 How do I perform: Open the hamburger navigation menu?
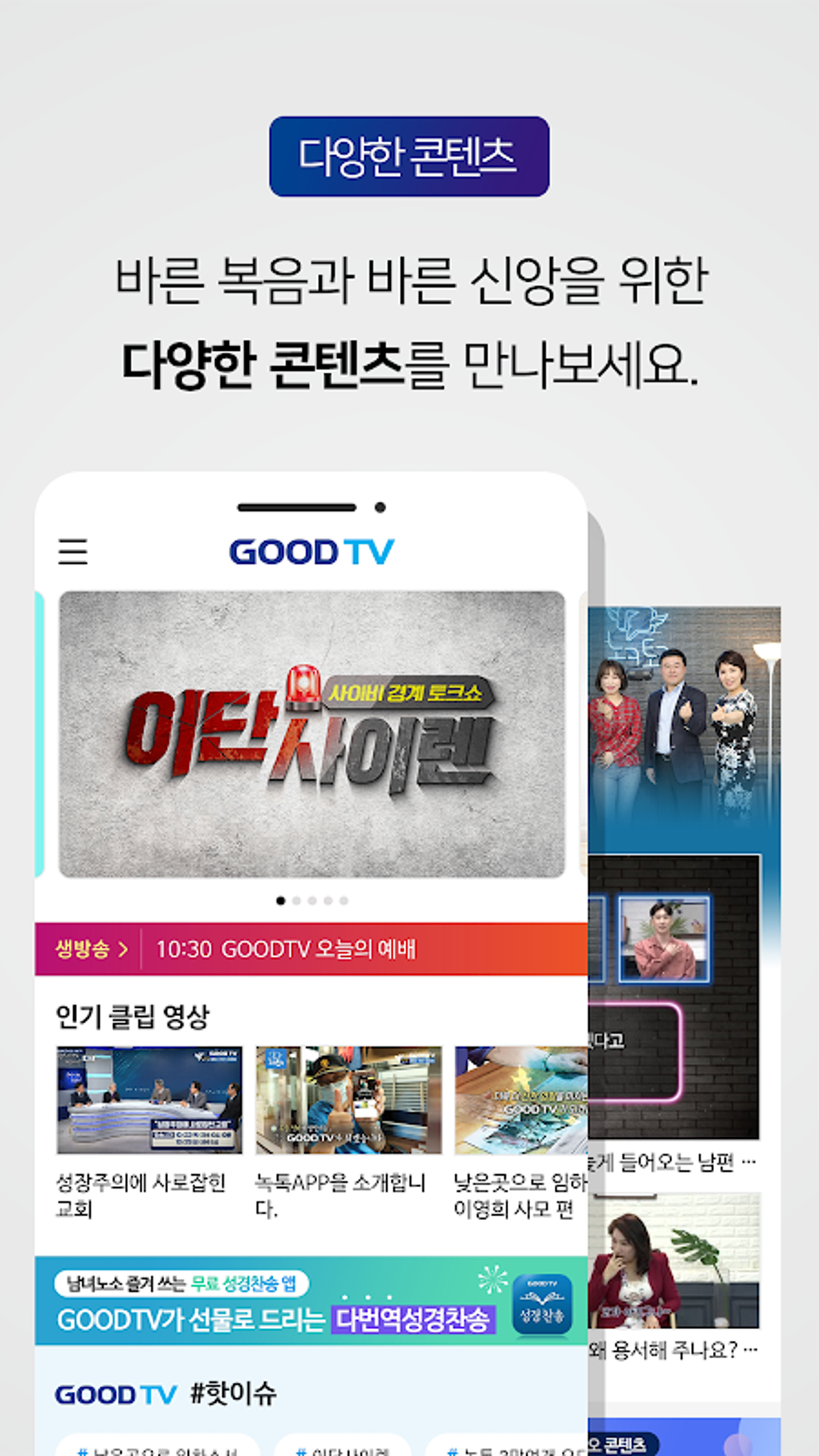click(72, 551)
